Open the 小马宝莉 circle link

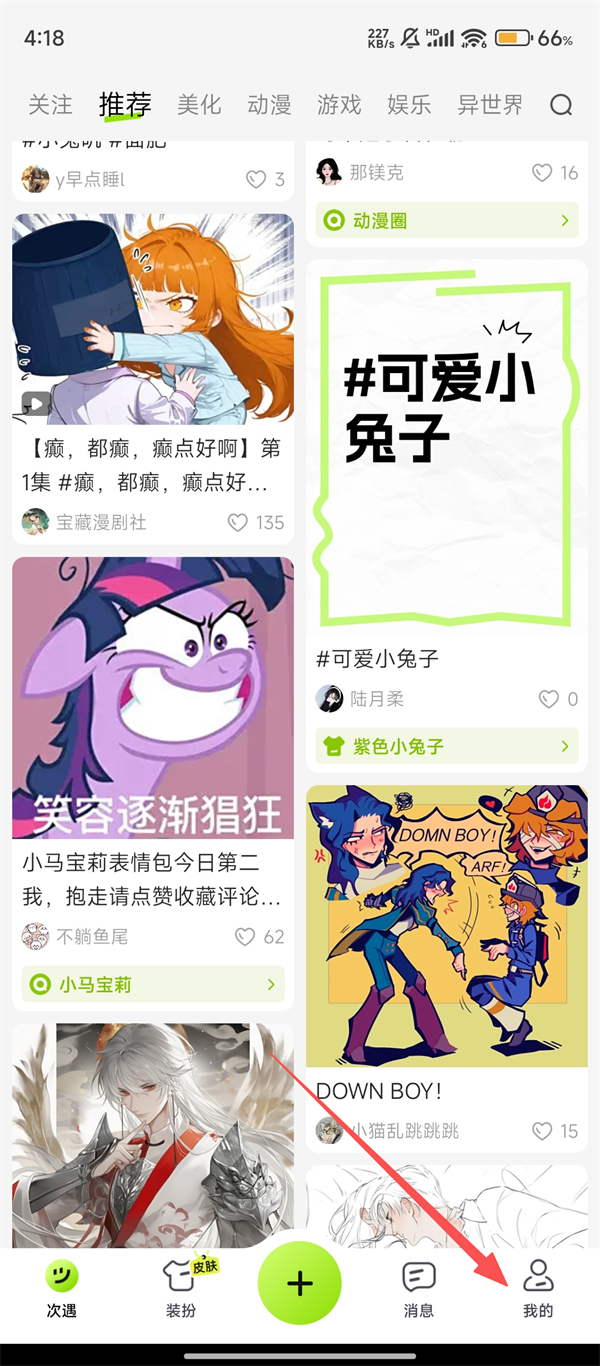153,985
